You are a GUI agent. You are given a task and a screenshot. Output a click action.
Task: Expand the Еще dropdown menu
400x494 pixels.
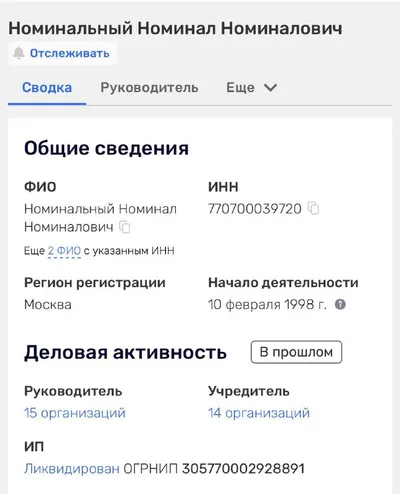coord(252,88)
